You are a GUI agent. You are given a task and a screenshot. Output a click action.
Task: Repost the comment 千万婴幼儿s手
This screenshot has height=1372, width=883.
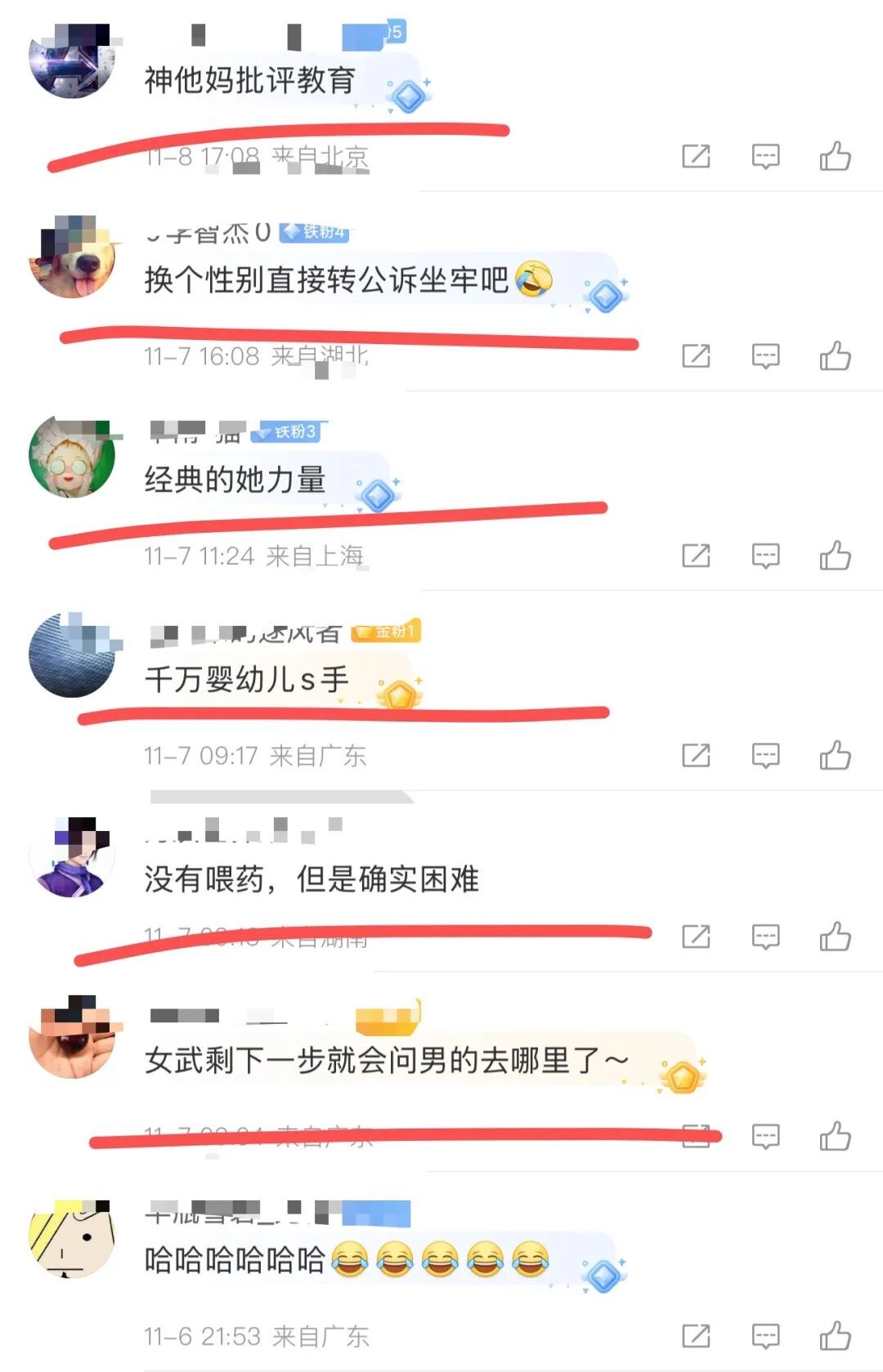(x=696, y=755)
